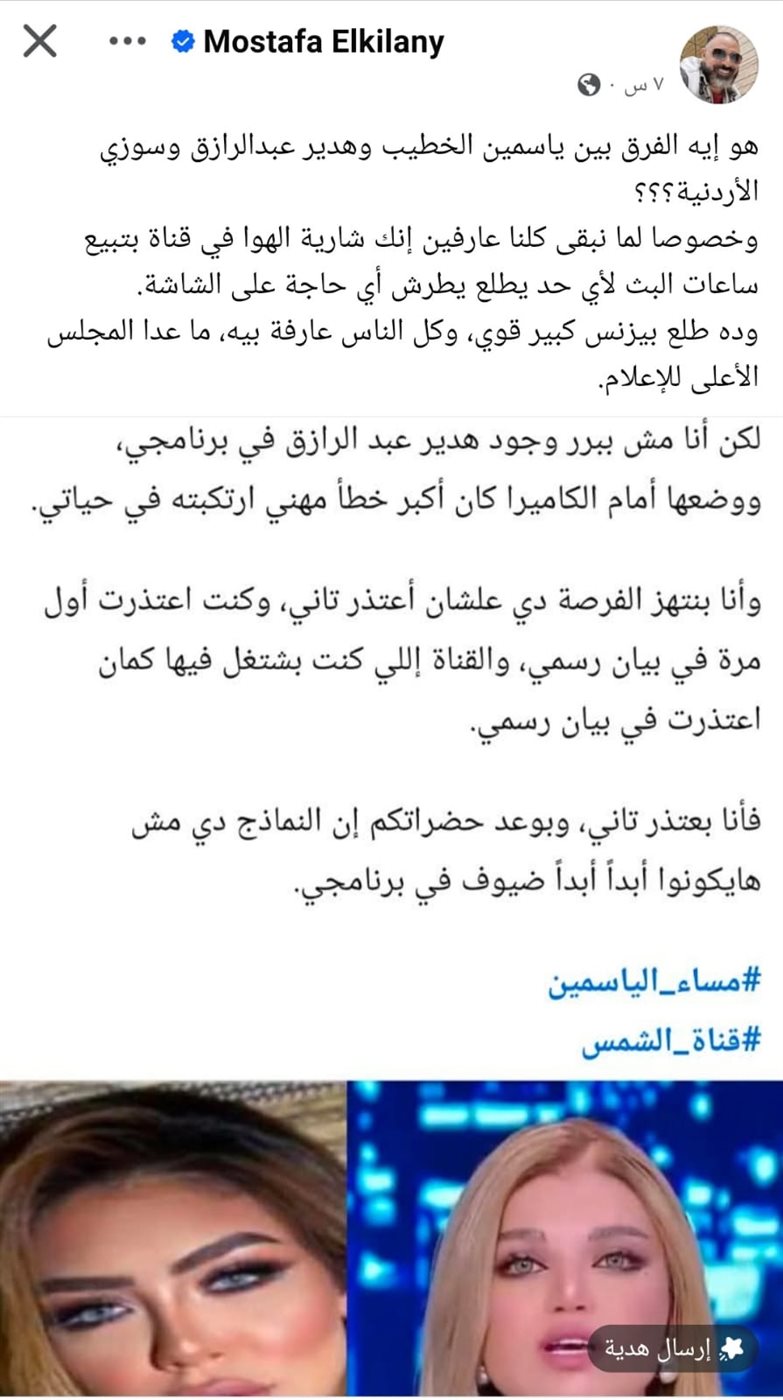Open Mostafa Elkilany's profile name
783x1400 pixels.
pyautogui.click(x=324, y=42)
